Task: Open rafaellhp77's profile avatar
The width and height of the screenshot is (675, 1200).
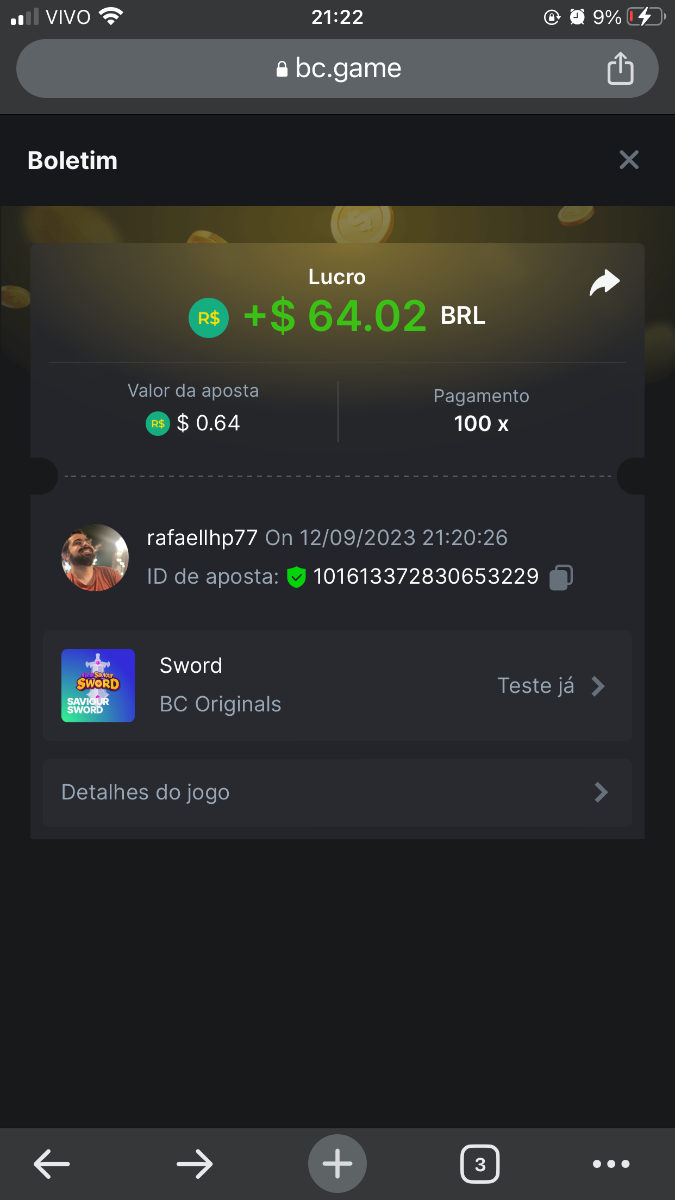Action: point(95,557)
